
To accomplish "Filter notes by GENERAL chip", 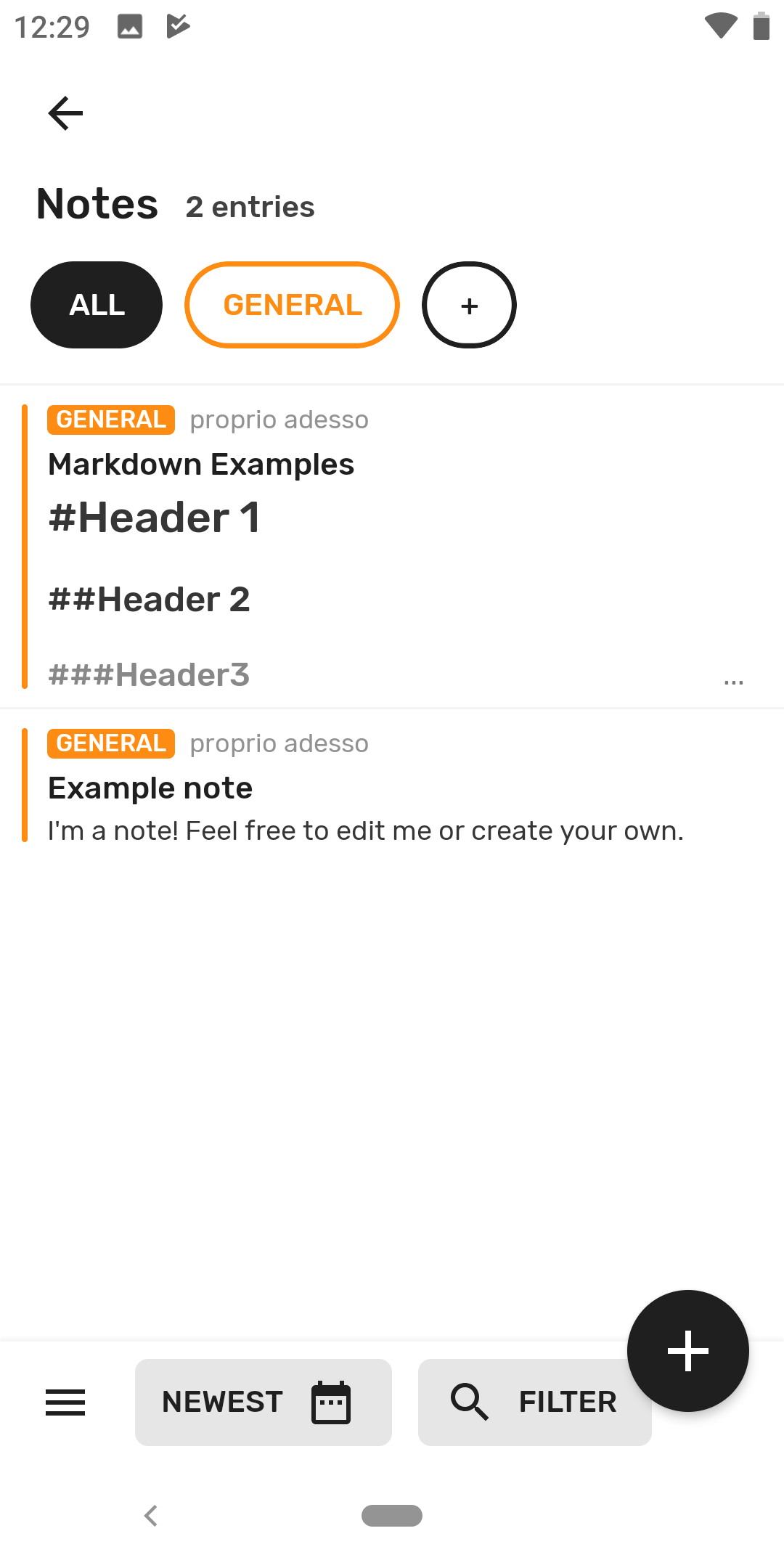I will click(x=292, y=305).
